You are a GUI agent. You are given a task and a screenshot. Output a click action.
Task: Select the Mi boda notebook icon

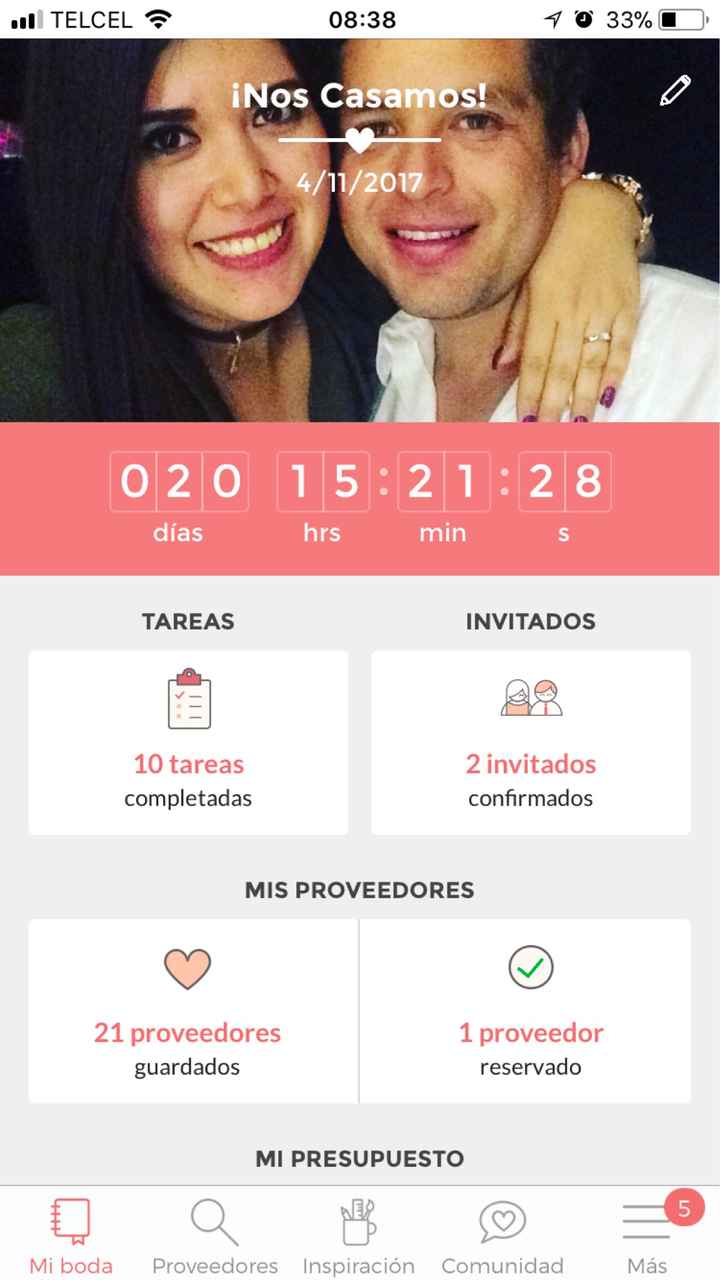click(68, 1222)
